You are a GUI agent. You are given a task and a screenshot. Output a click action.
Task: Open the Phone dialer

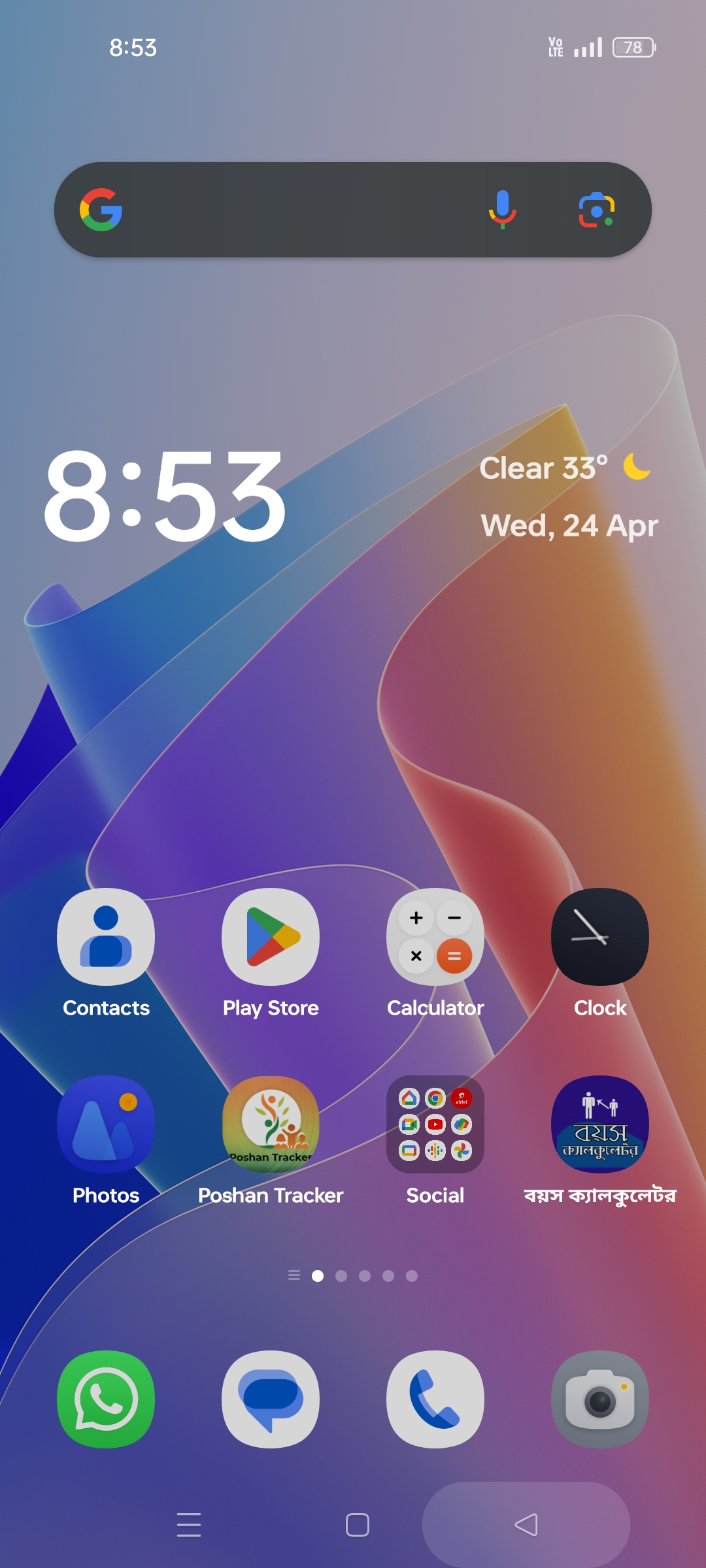click(435, 1399)
